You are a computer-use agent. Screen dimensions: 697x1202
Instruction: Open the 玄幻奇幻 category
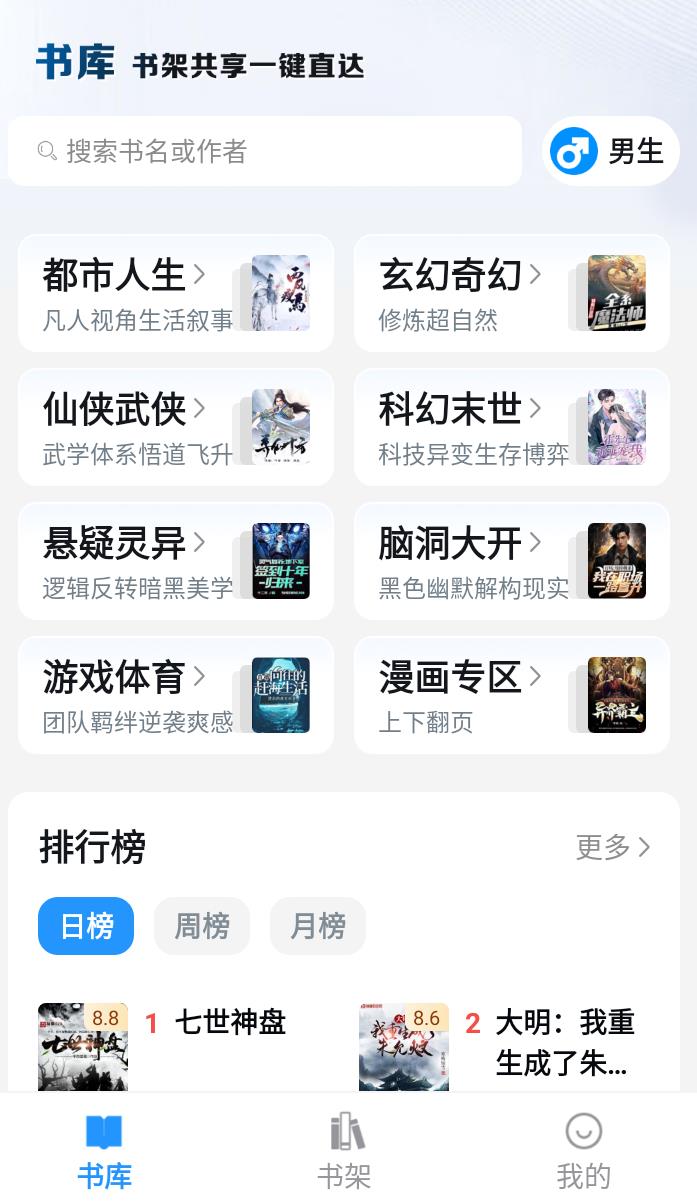coord(512,293)
